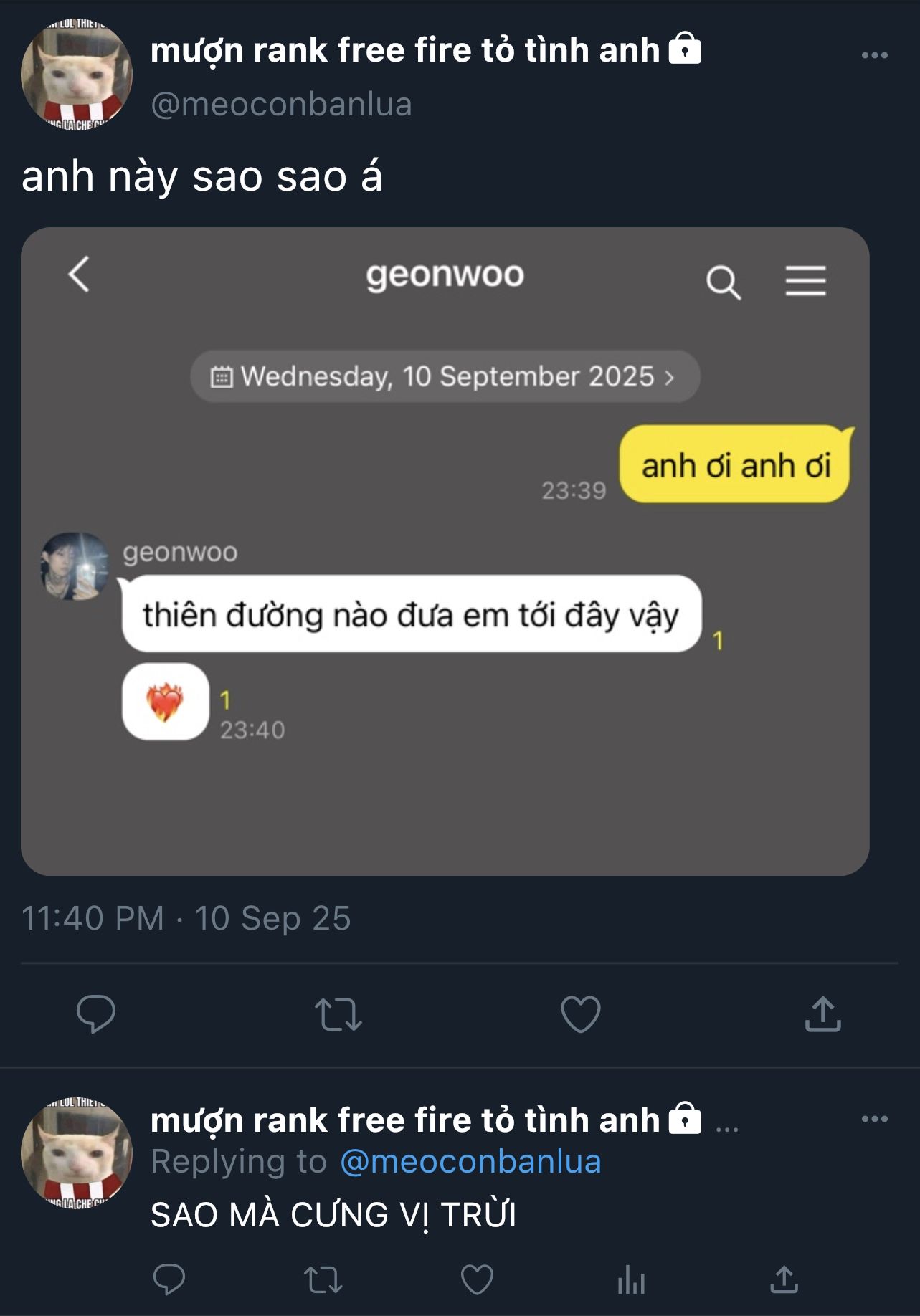Reply to the "SAO MÀ CƯNG VỊ TRỜI" tweet
The width and height of the screenshot is (920, 1316).
[169, 1279]
